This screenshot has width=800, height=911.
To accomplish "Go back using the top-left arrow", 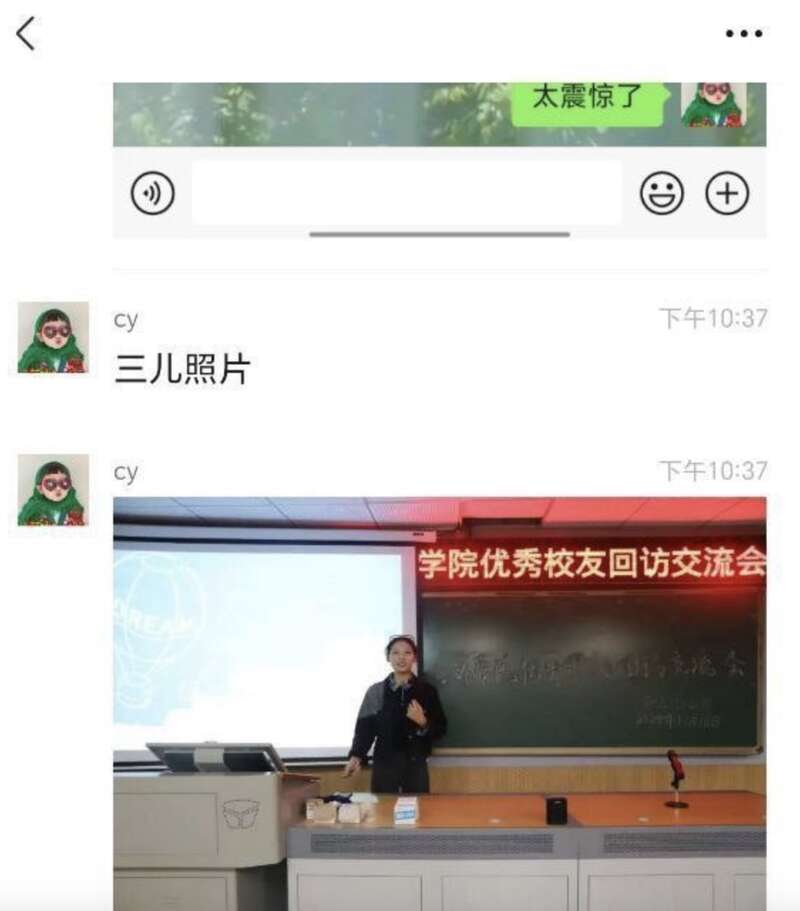I will click(x=26, y=34).
